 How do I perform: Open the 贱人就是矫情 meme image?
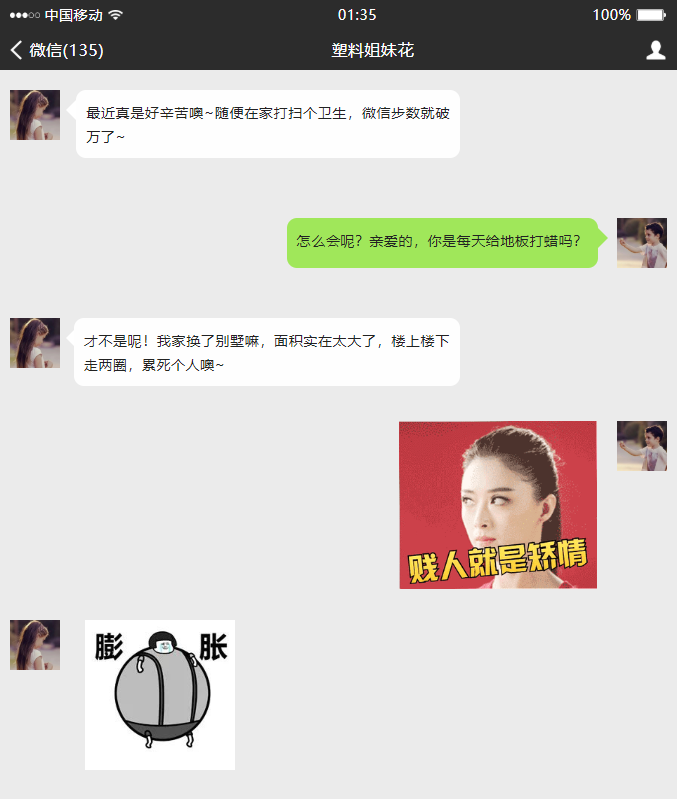497,505
